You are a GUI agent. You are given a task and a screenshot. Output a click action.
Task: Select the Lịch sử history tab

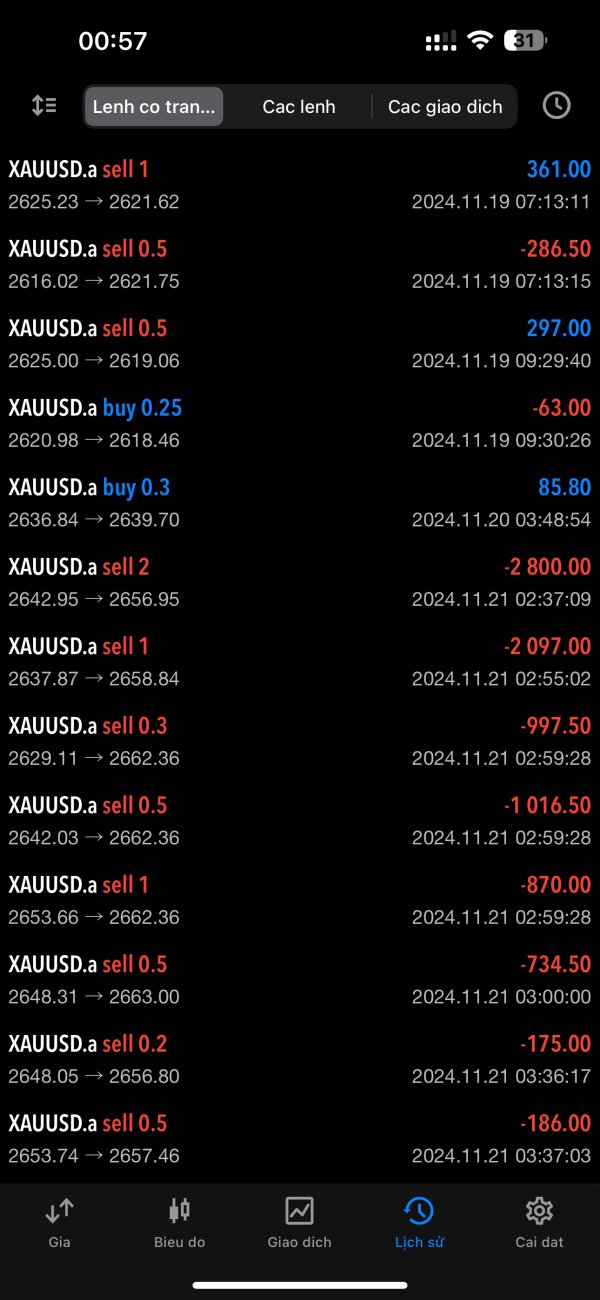tap(419, 1223)
